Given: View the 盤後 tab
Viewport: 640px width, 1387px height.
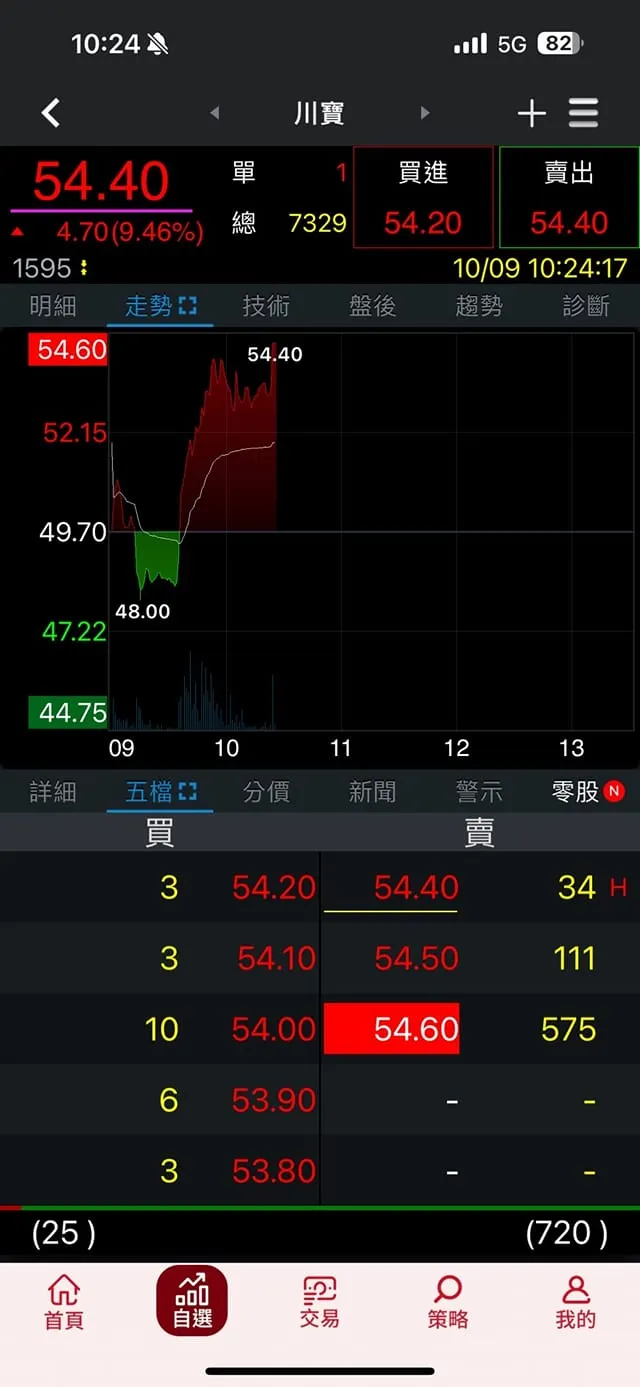Looking at the screenshot, I should click(373, 306).
